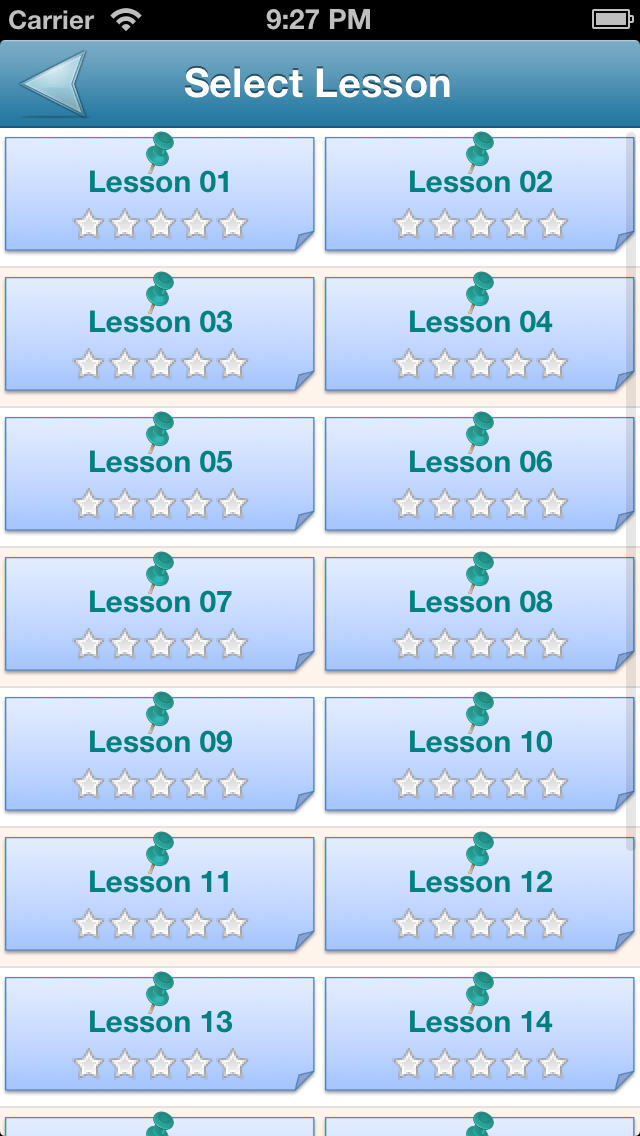Screen dimensions: 640x1136
Task: Pick Lesson 13
Action: 159,1033
